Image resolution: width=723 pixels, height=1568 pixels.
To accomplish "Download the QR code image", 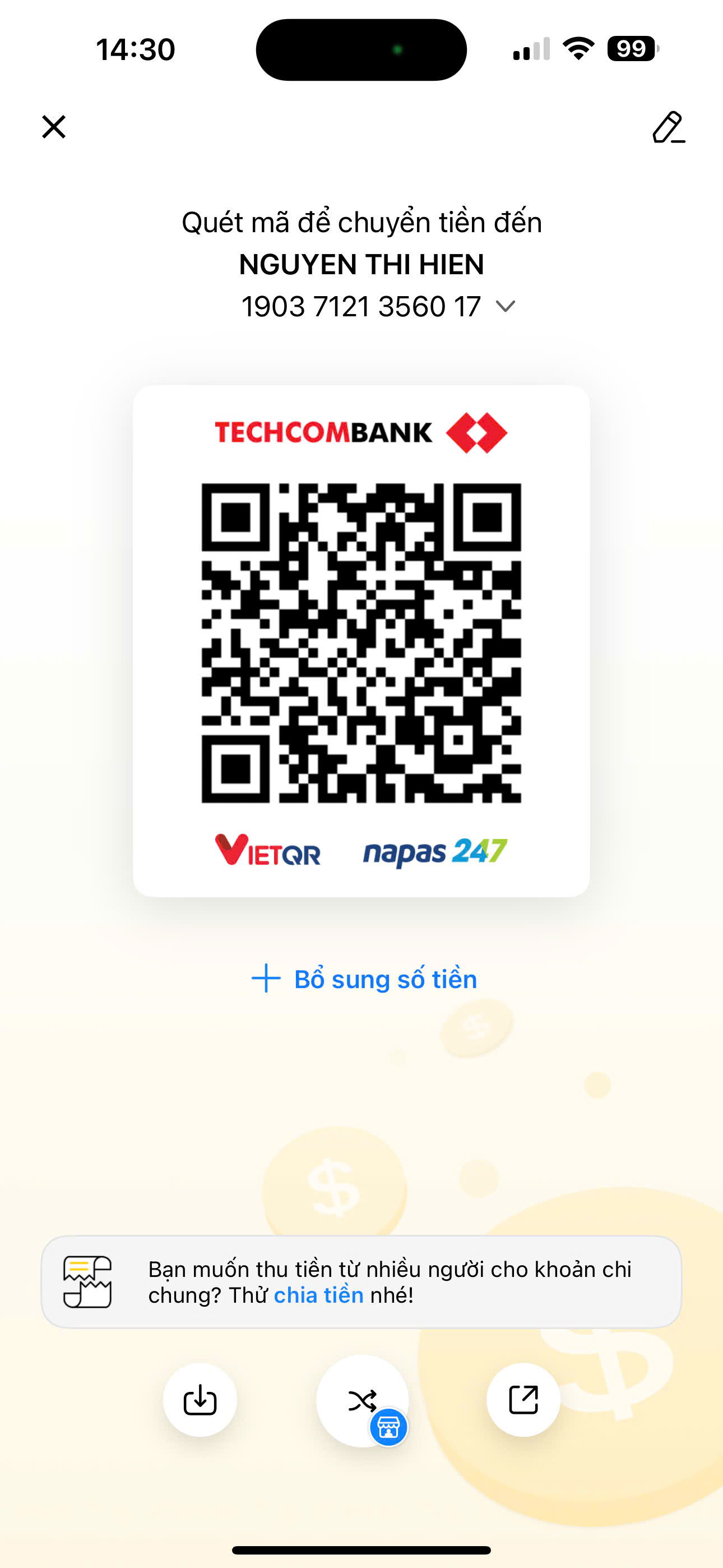I will coord(200,1400).
